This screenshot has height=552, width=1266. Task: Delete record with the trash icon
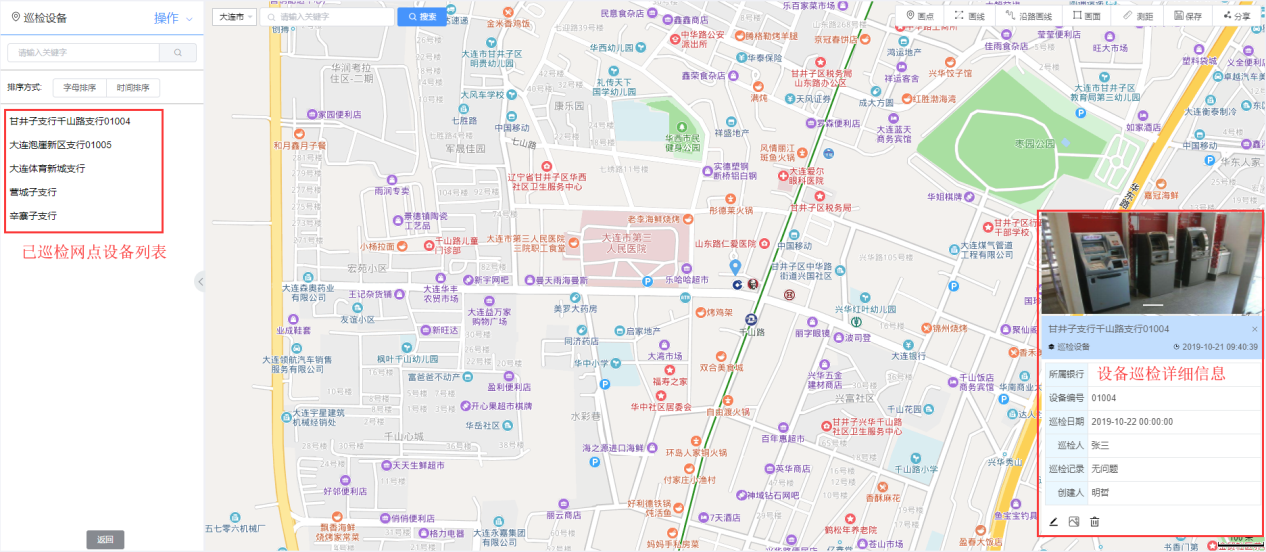click(x=1094, y=522)
